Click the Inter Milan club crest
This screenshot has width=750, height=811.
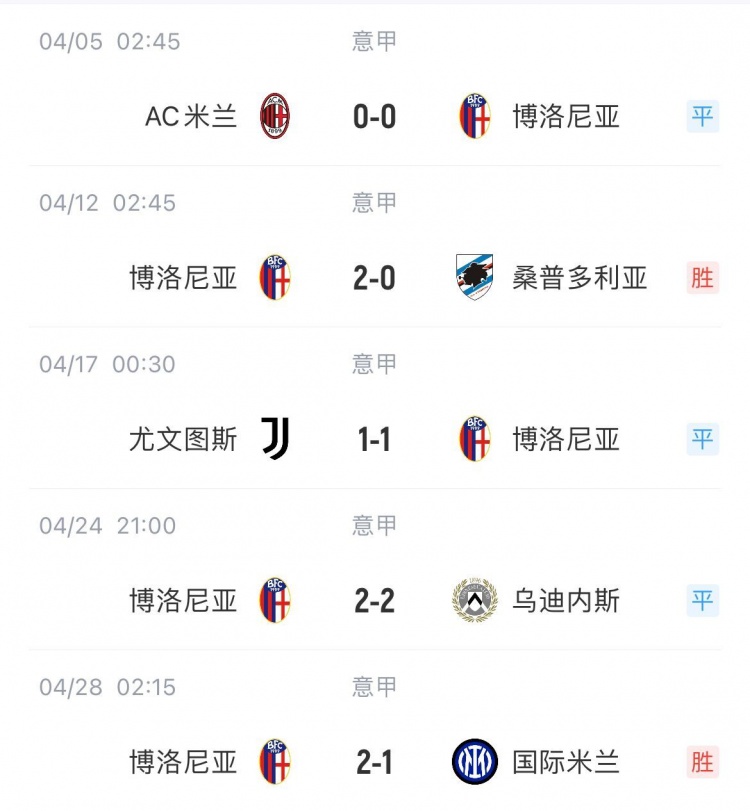474,761
